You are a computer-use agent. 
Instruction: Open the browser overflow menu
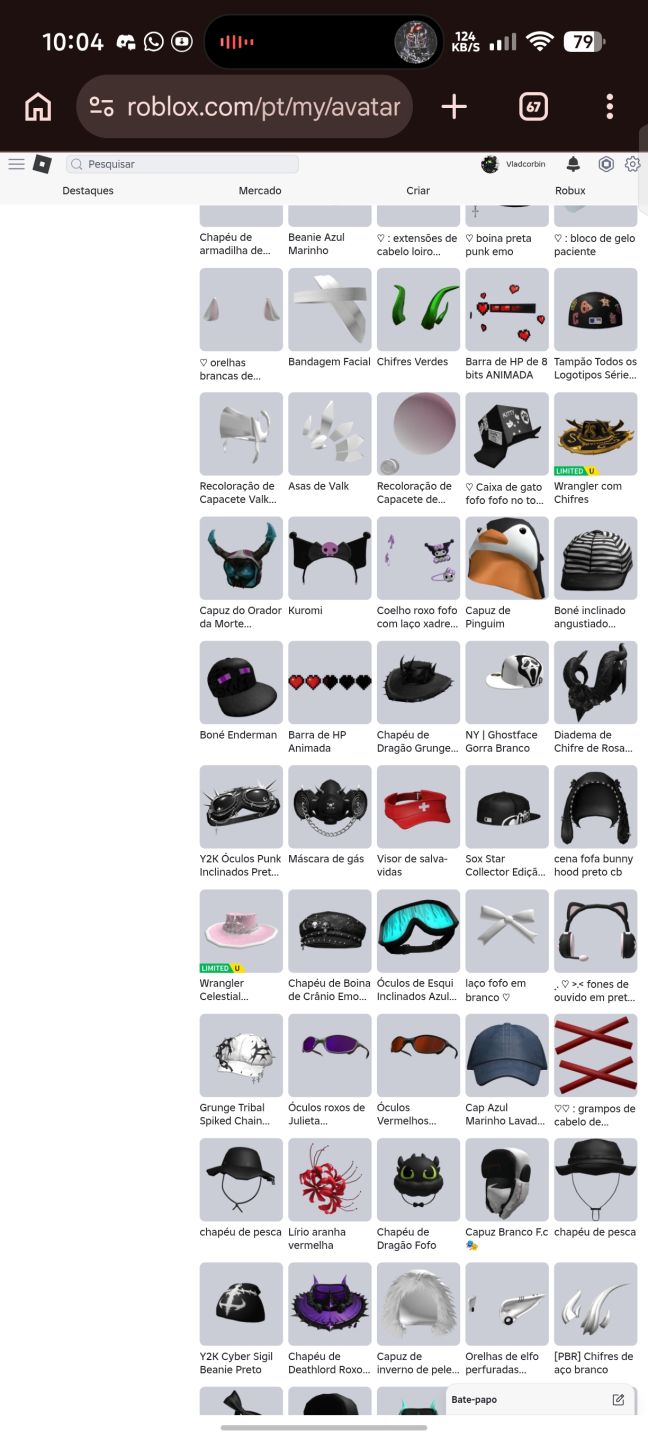[609, 107]
